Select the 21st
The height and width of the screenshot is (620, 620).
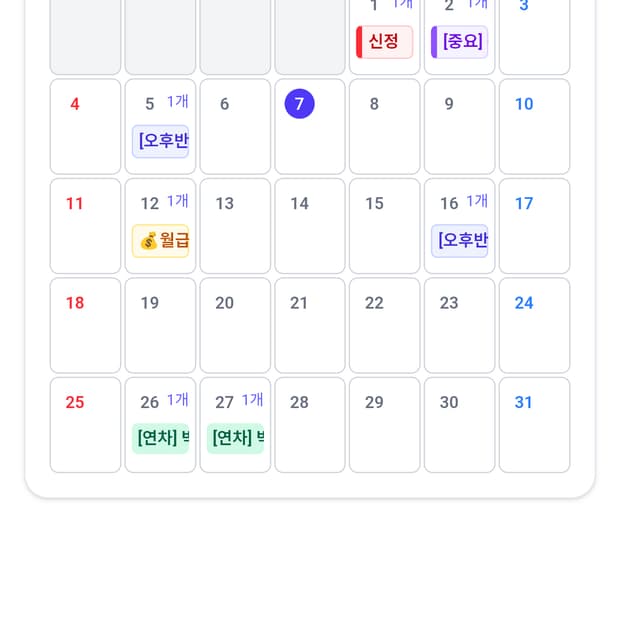(x=310, y=325)
